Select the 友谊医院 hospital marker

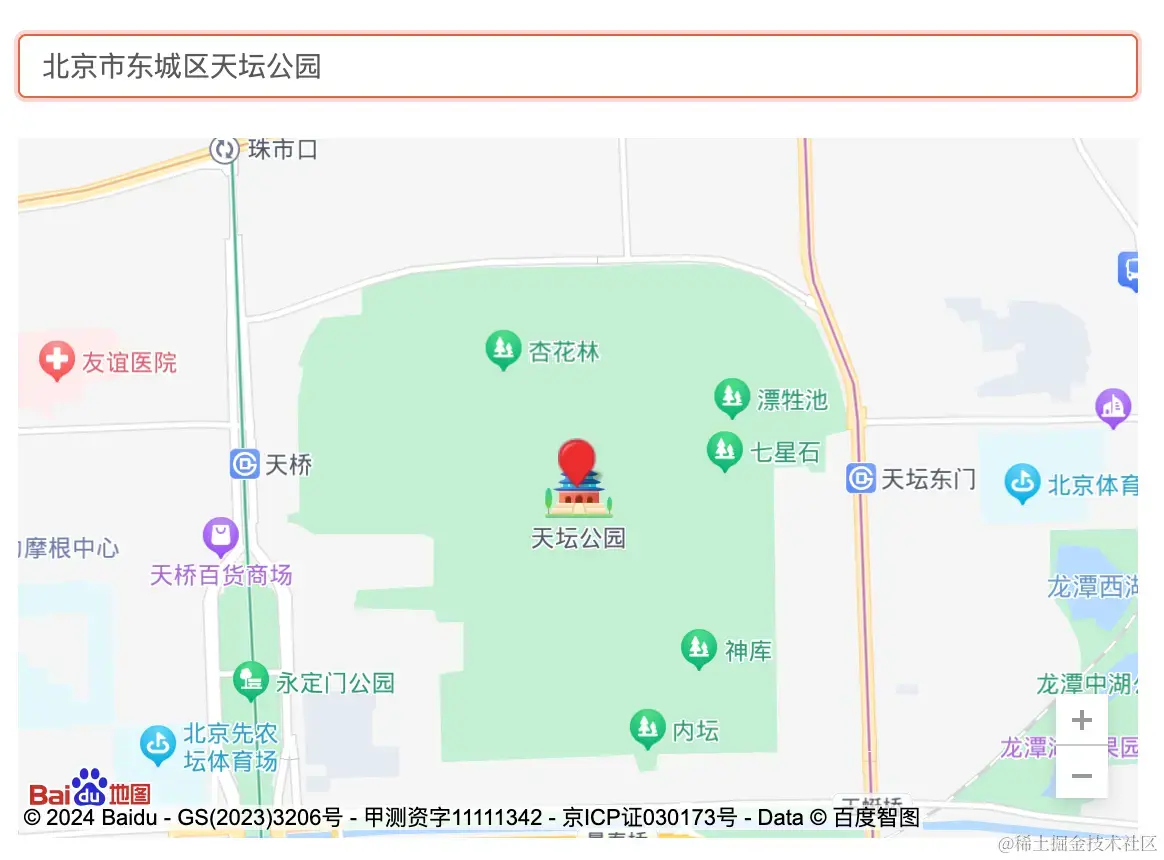(x=56, y=361)
